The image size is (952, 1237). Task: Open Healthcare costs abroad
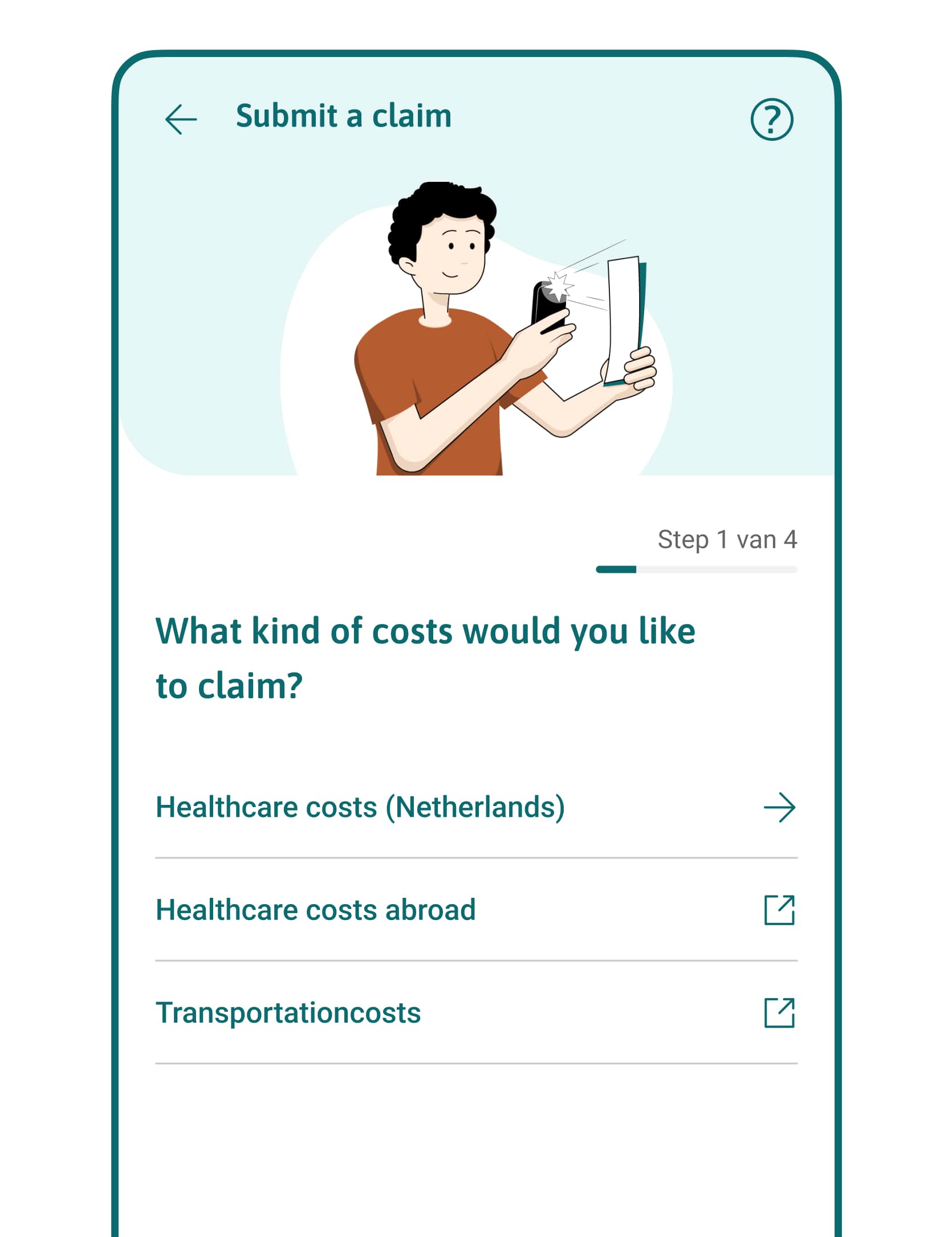coord(475,910)
